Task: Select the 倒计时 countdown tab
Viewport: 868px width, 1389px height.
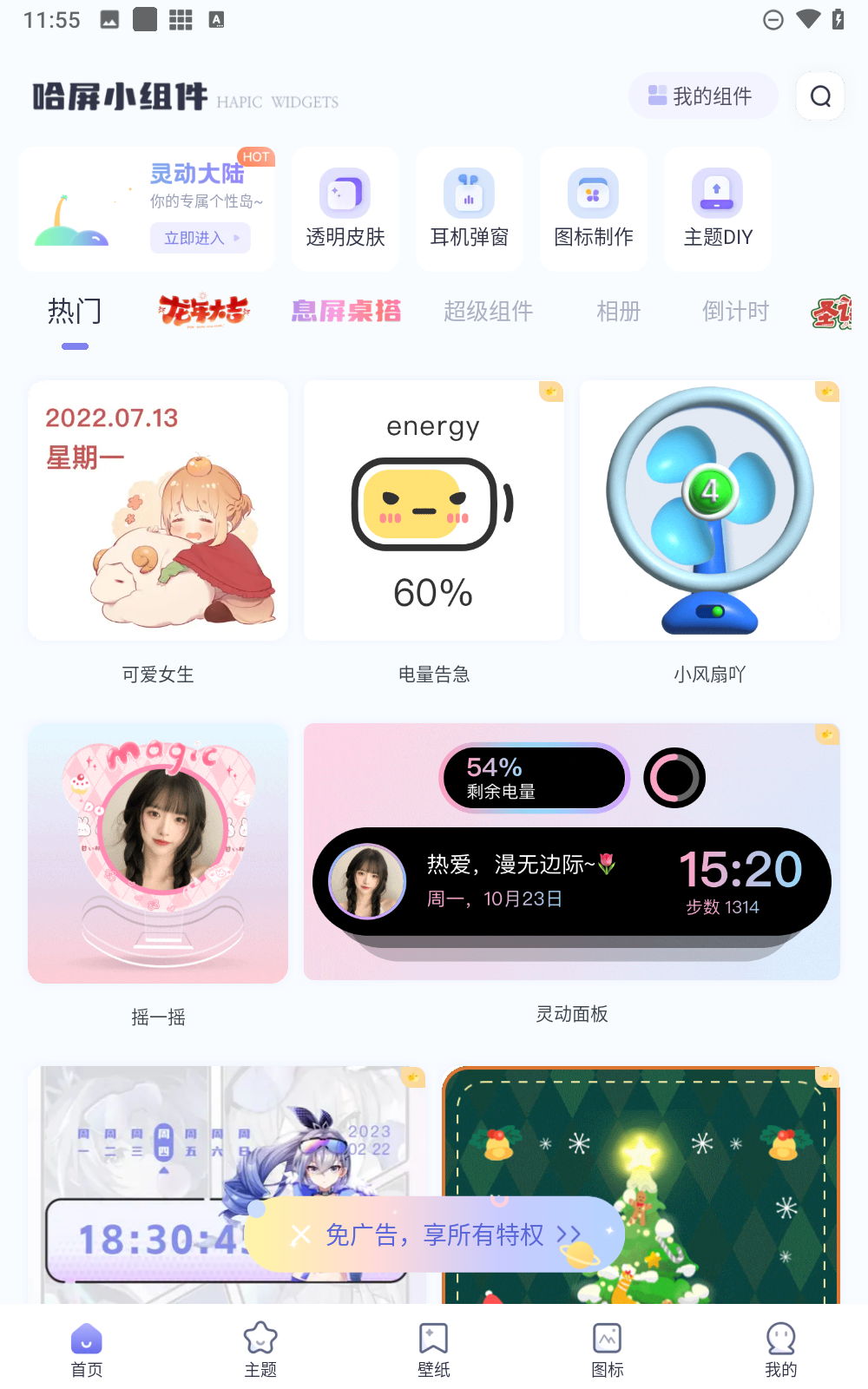Action: coord(735,311)
